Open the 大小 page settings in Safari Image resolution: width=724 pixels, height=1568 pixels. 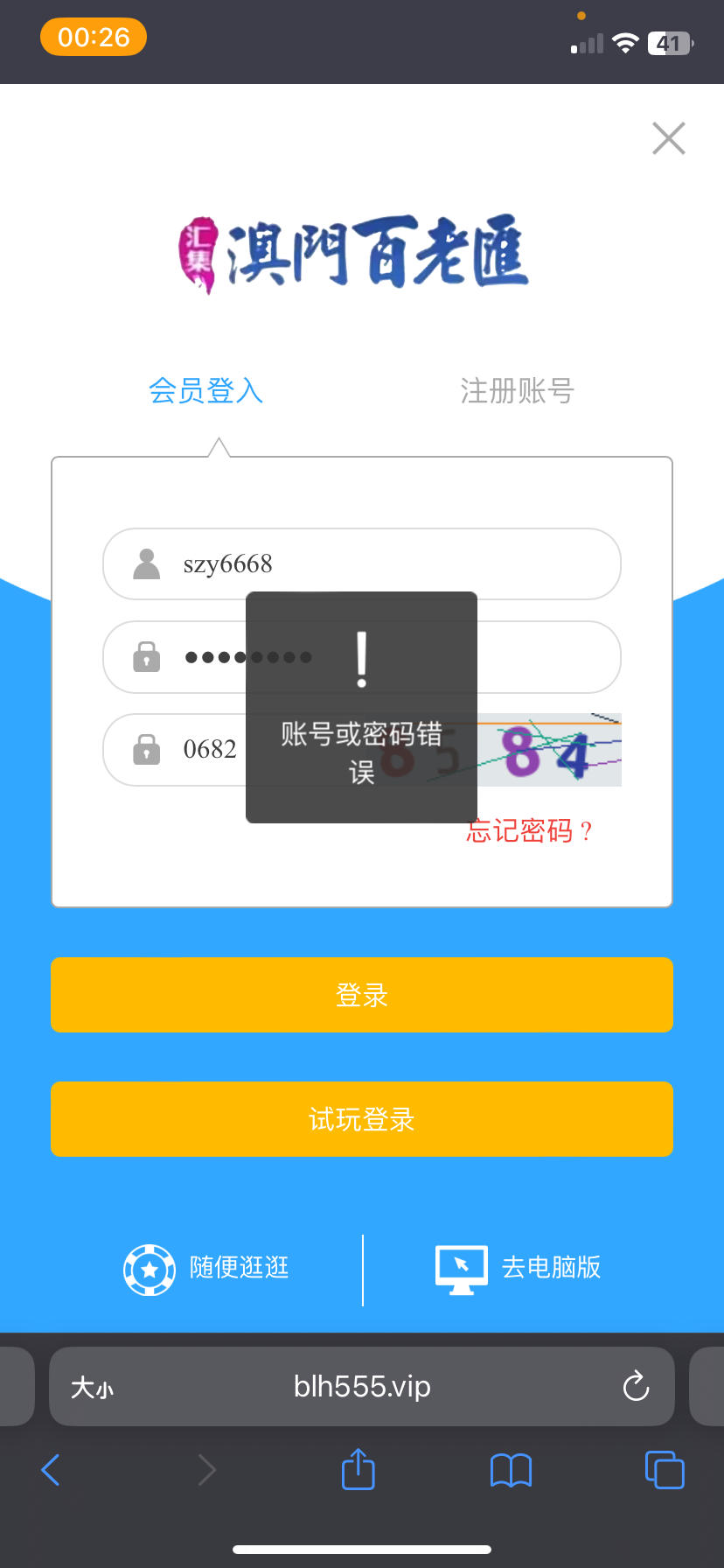point(93,1387)
